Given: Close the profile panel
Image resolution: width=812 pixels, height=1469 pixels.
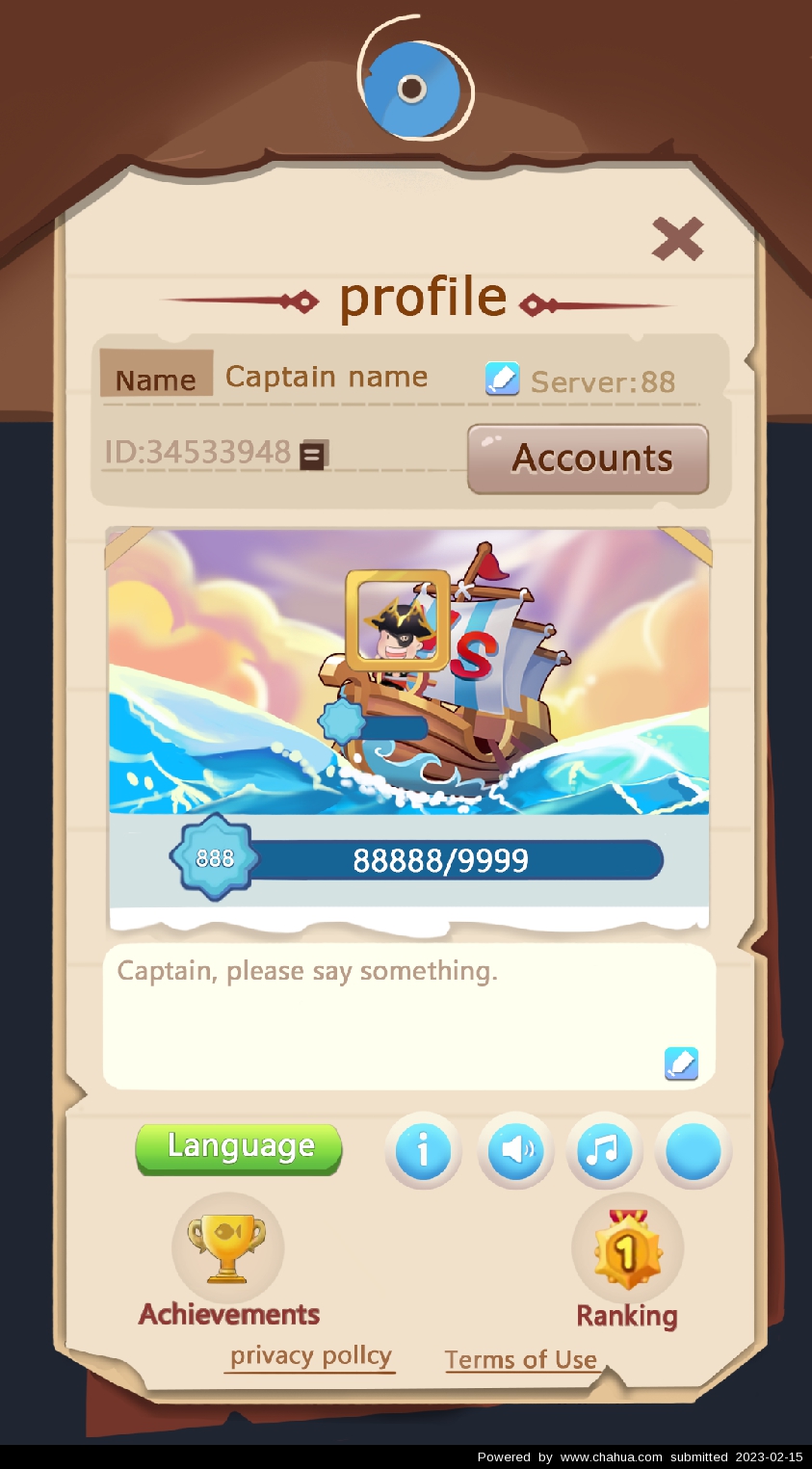Looking at the screenshot, I should point(678,239).
